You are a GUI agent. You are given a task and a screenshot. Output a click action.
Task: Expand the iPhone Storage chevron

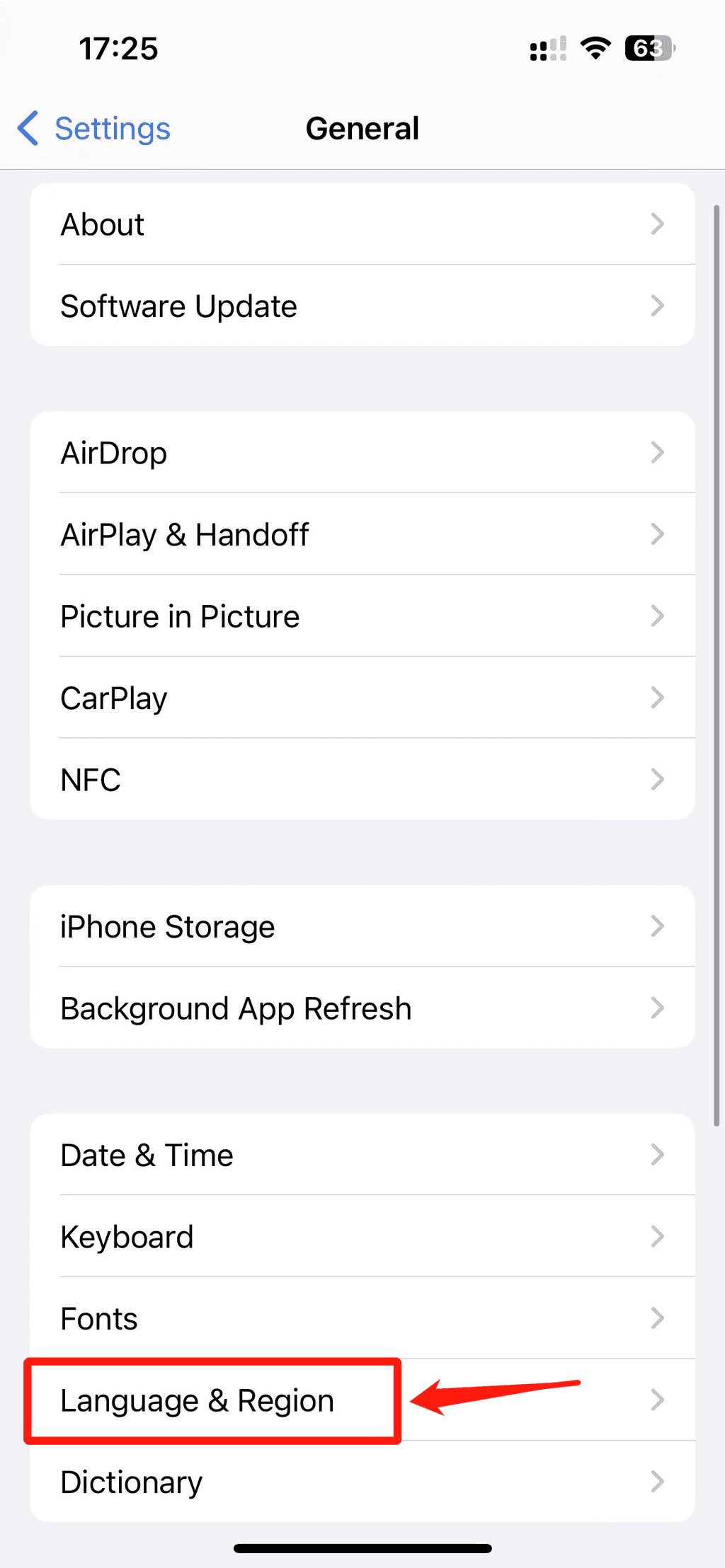(658, 926)
